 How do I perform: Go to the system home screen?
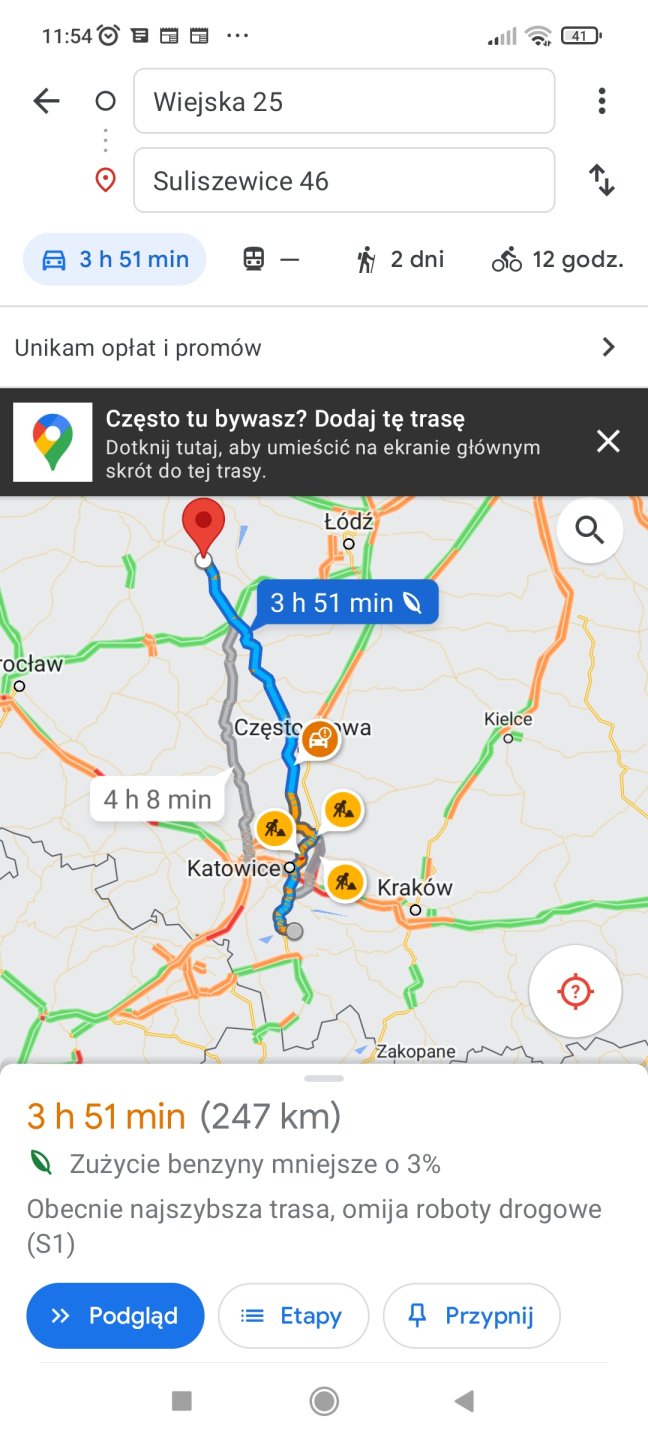(x=323, y=1401)
